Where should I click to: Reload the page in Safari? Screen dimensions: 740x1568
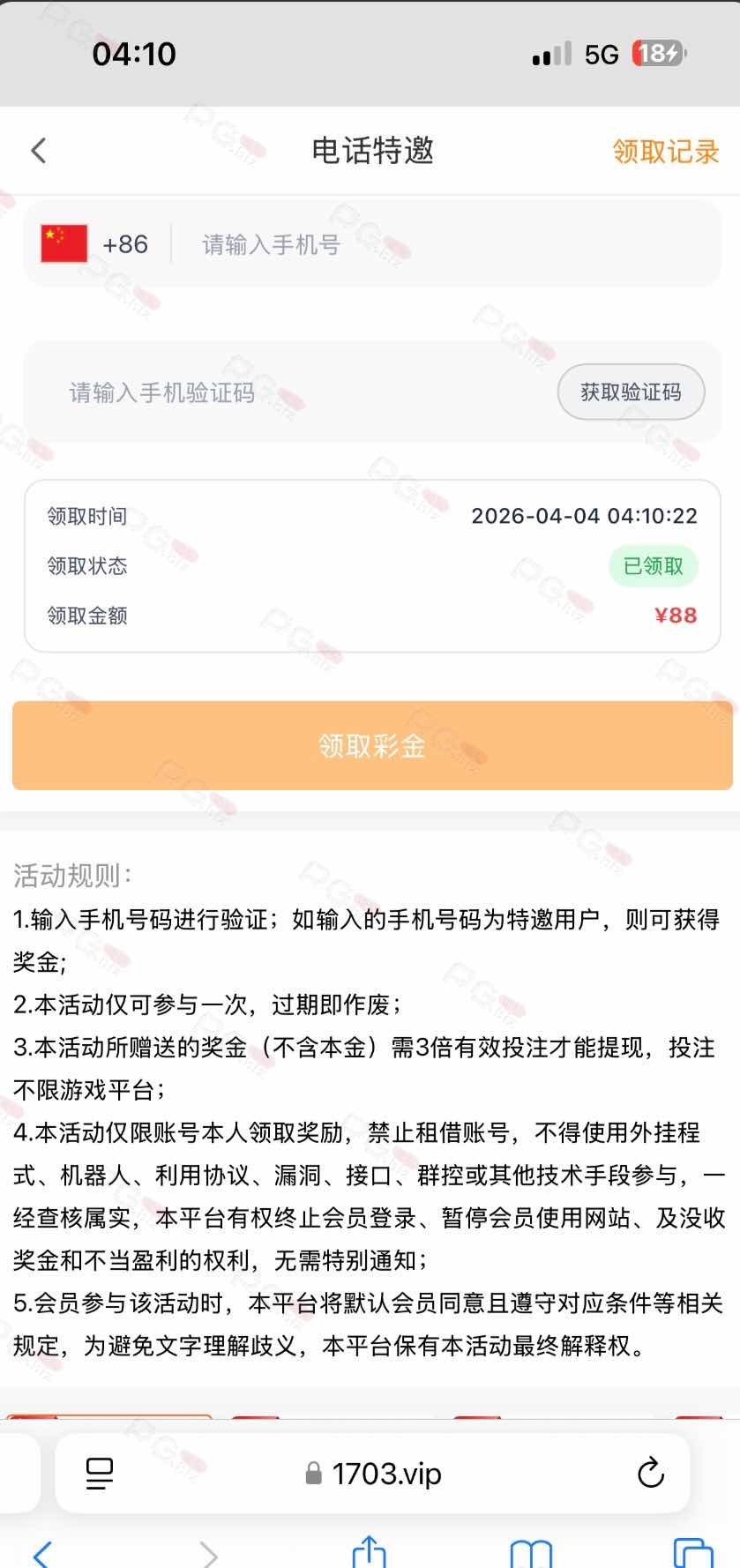pos(650,1473)
